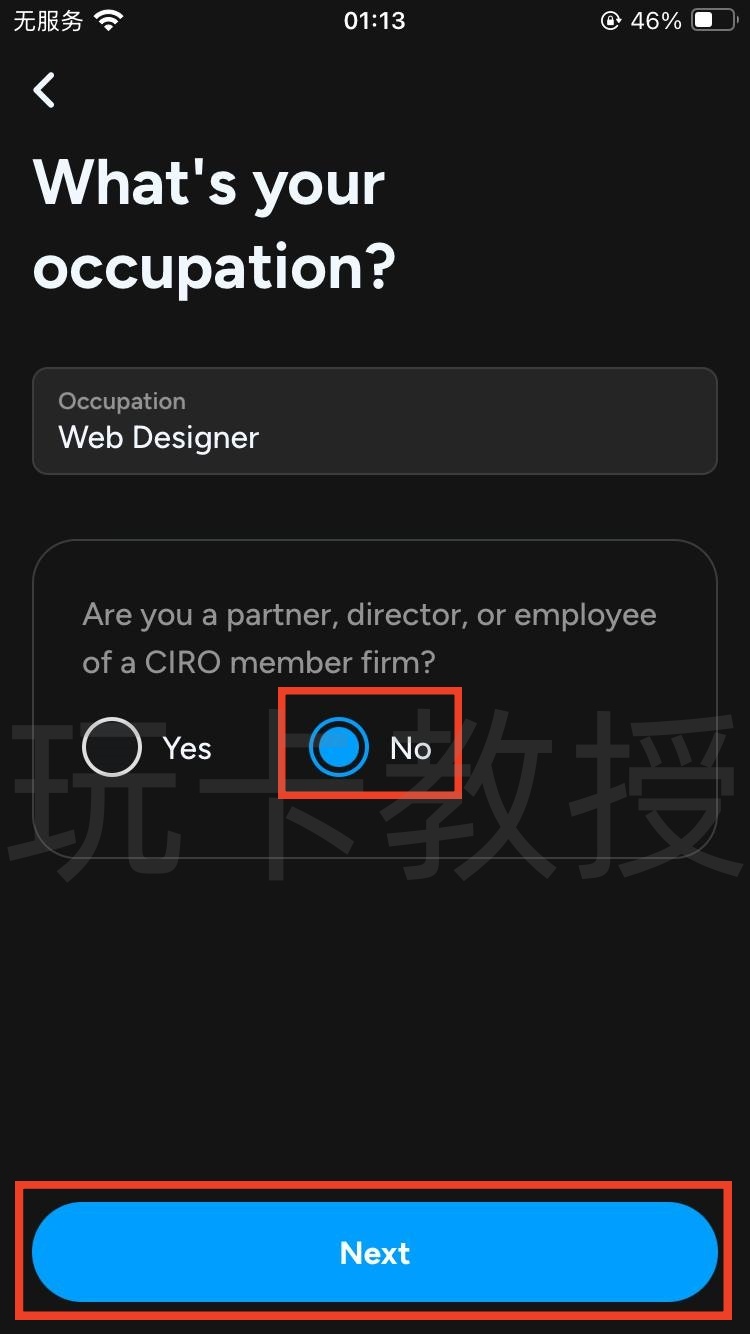Screen dimensions: 750x1334
Task: Edit the Occupation field
Action: tap(374, 421)
